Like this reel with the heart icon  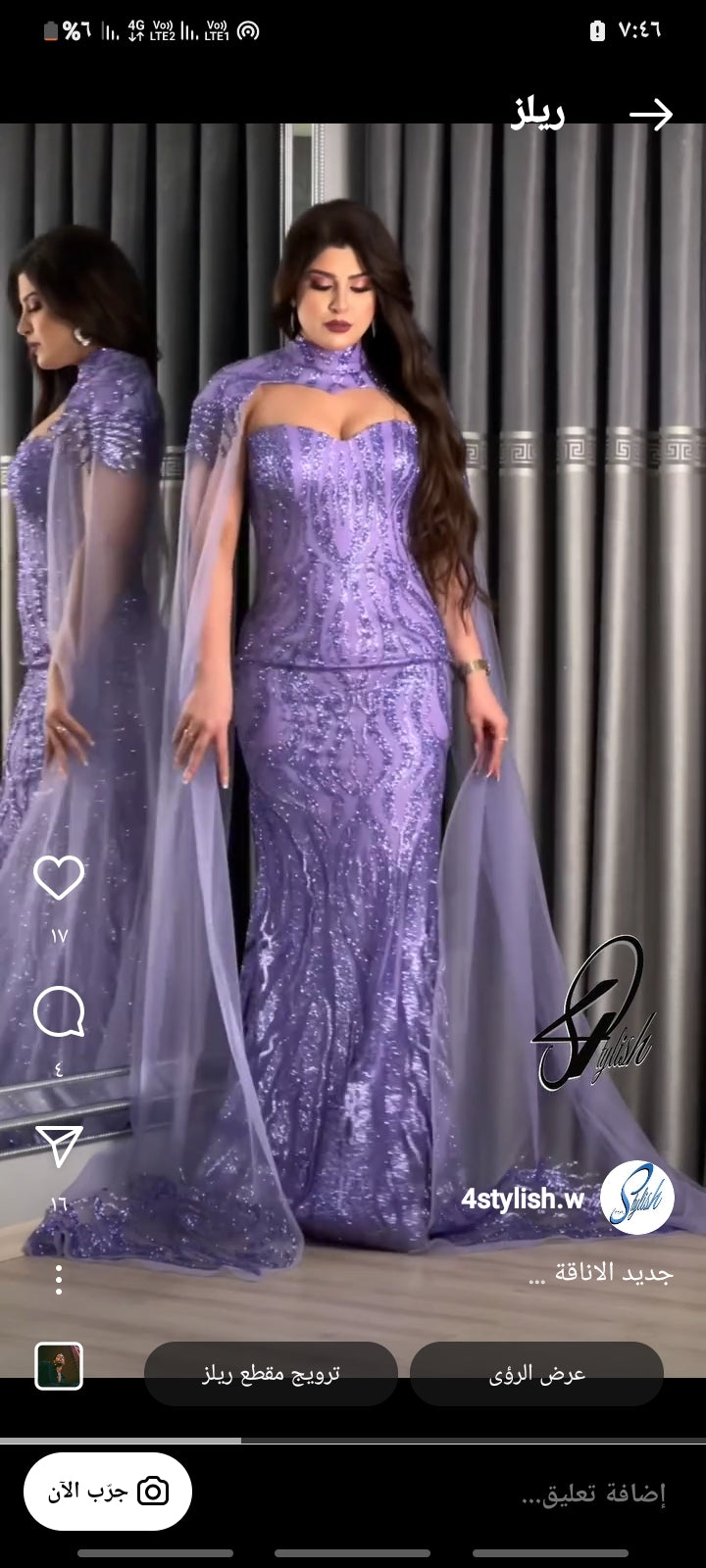(59, 877)
